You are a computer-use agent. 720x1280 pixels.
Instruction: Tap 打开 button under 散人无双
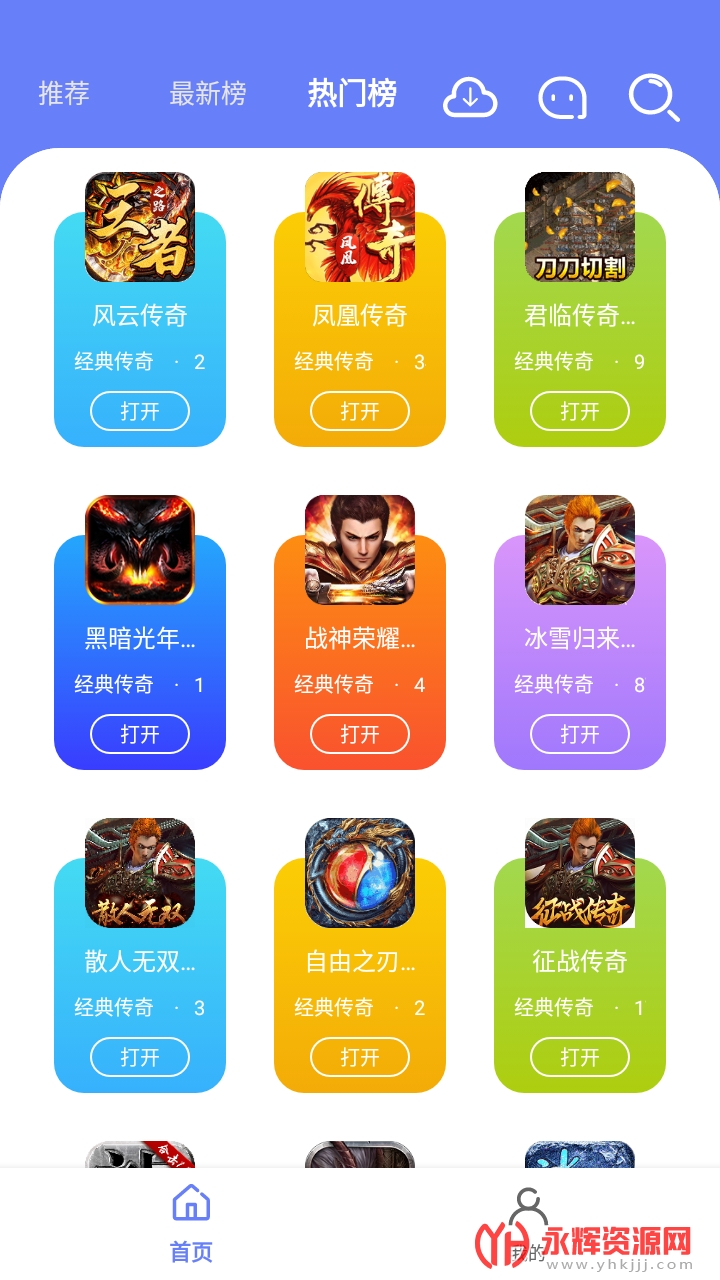pos(140,1057)
